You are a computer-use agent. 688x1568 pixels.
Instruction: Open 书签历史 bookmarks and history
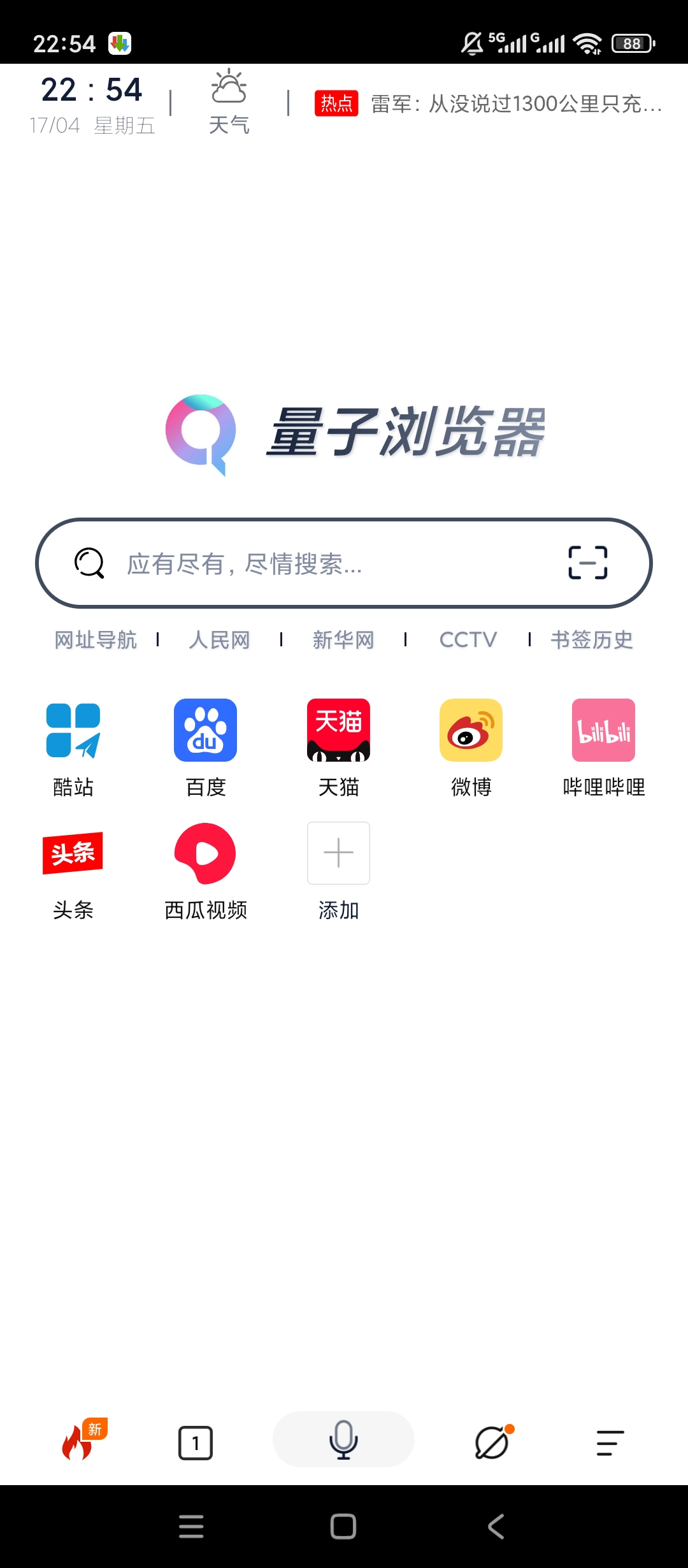click(x=592, y=640)
